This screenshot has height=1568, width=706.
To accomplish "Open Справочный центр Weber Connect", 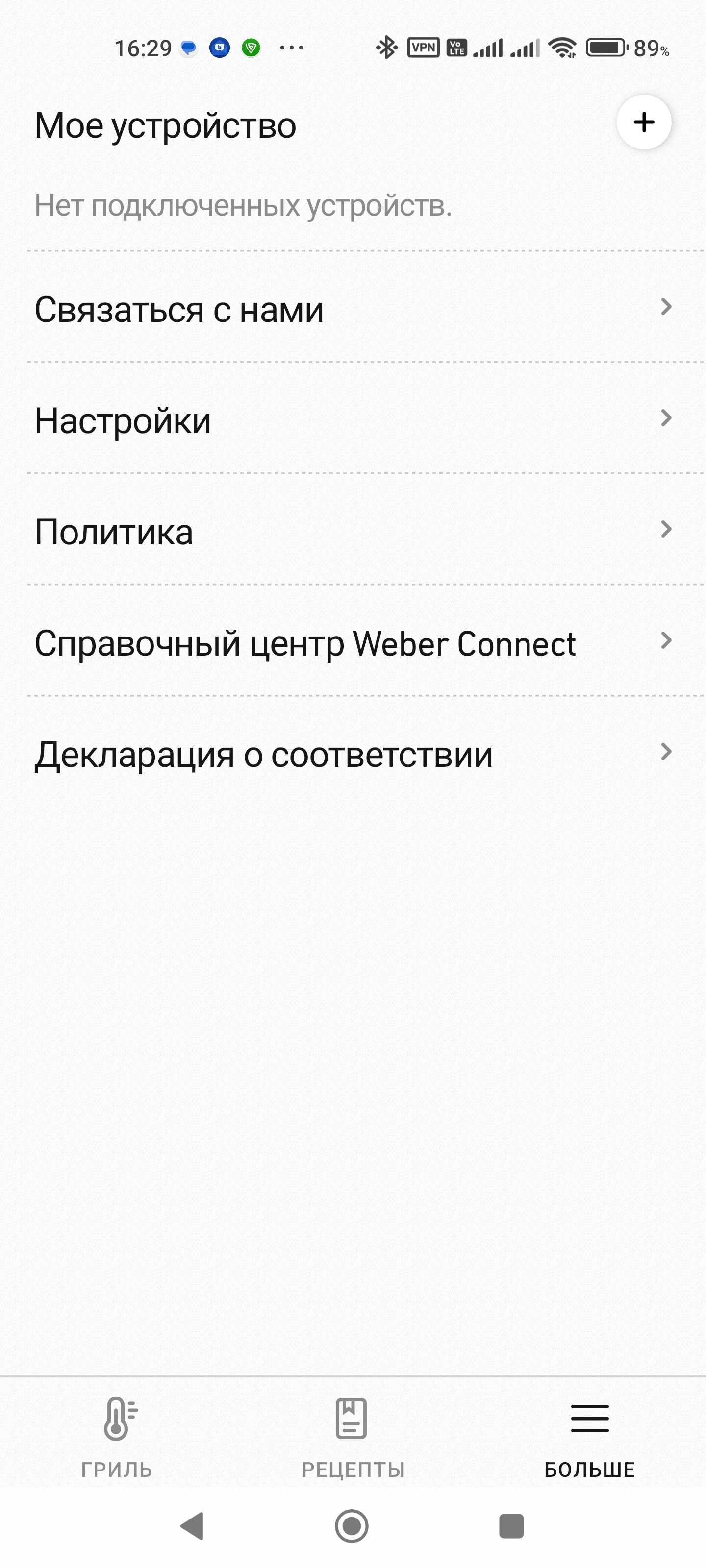I will click(x=353, y=643).
